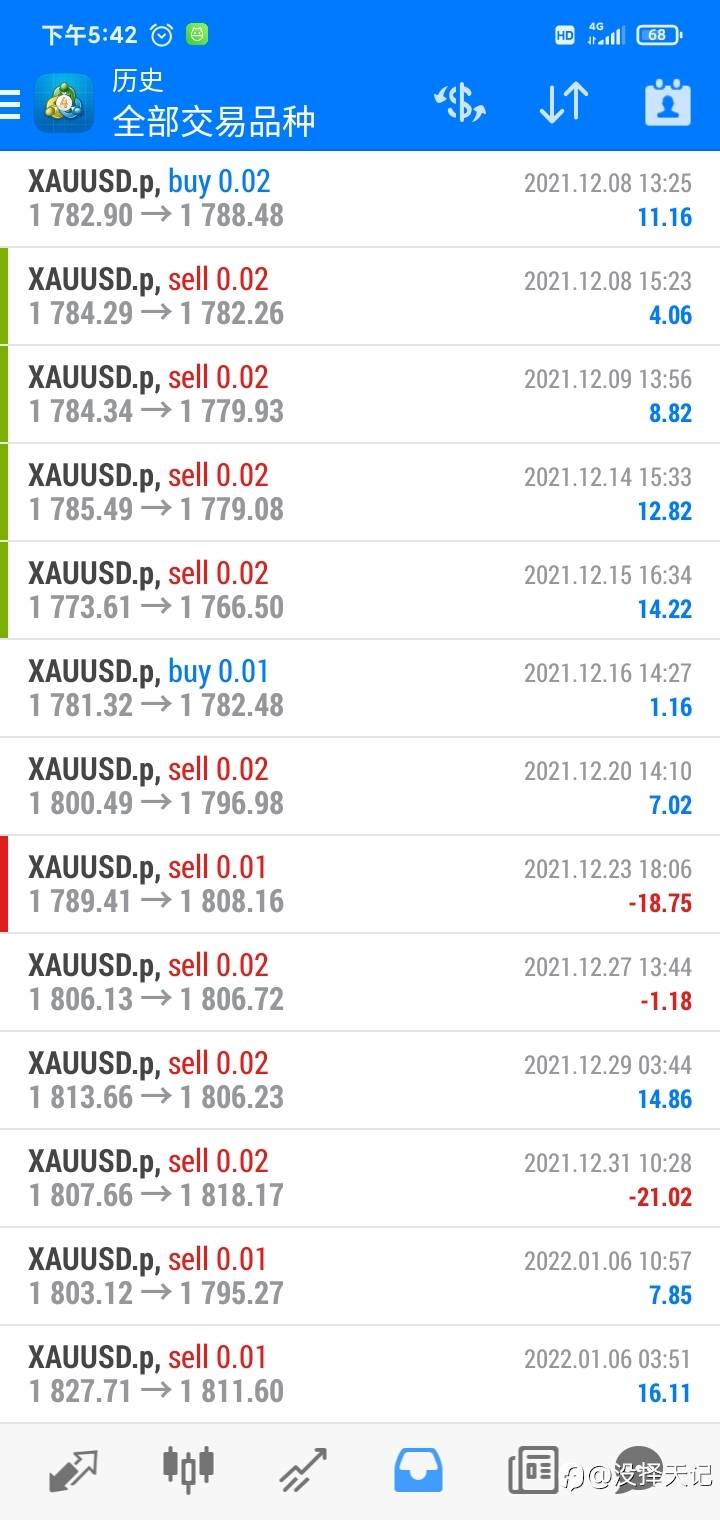Open the losing trade of -18.75
This screenshot has height=1520, width=720.
[360, 885]
